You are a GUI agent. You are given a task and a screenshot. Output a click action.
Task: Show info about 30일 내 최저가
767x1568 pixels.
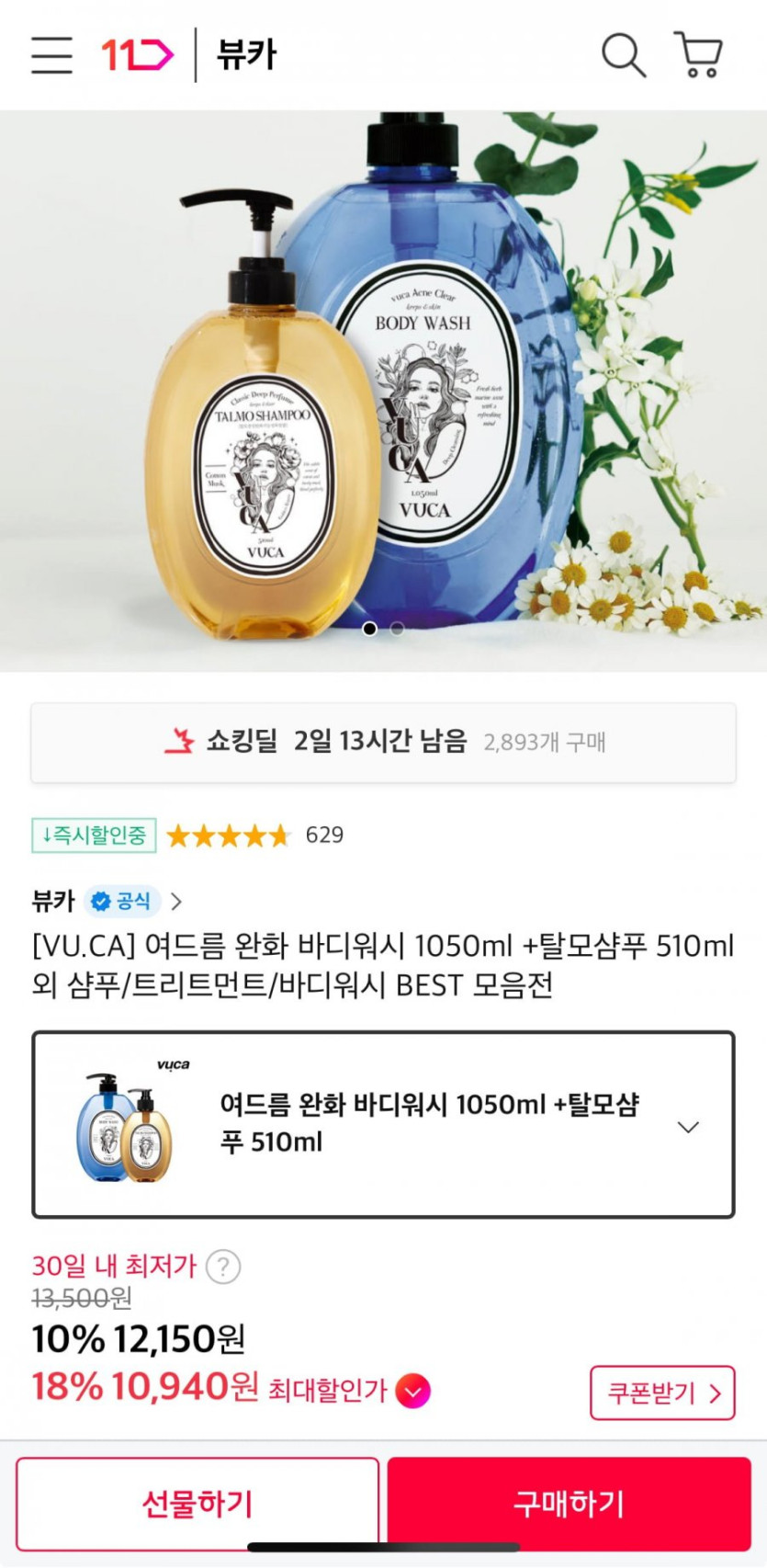pyautogui.click(x=223, y=1267)
